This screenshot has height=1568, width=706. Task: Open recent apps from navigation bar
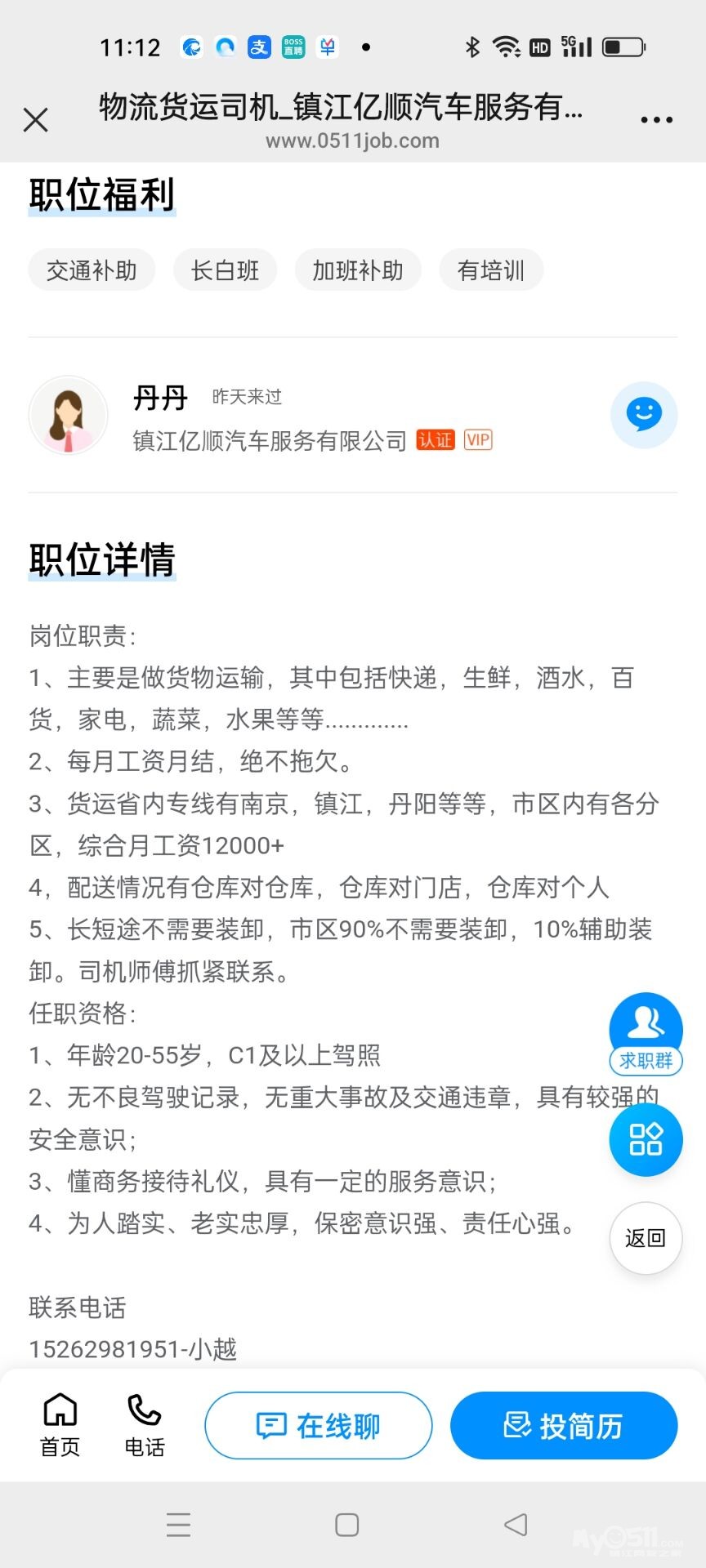(178, 1525)
